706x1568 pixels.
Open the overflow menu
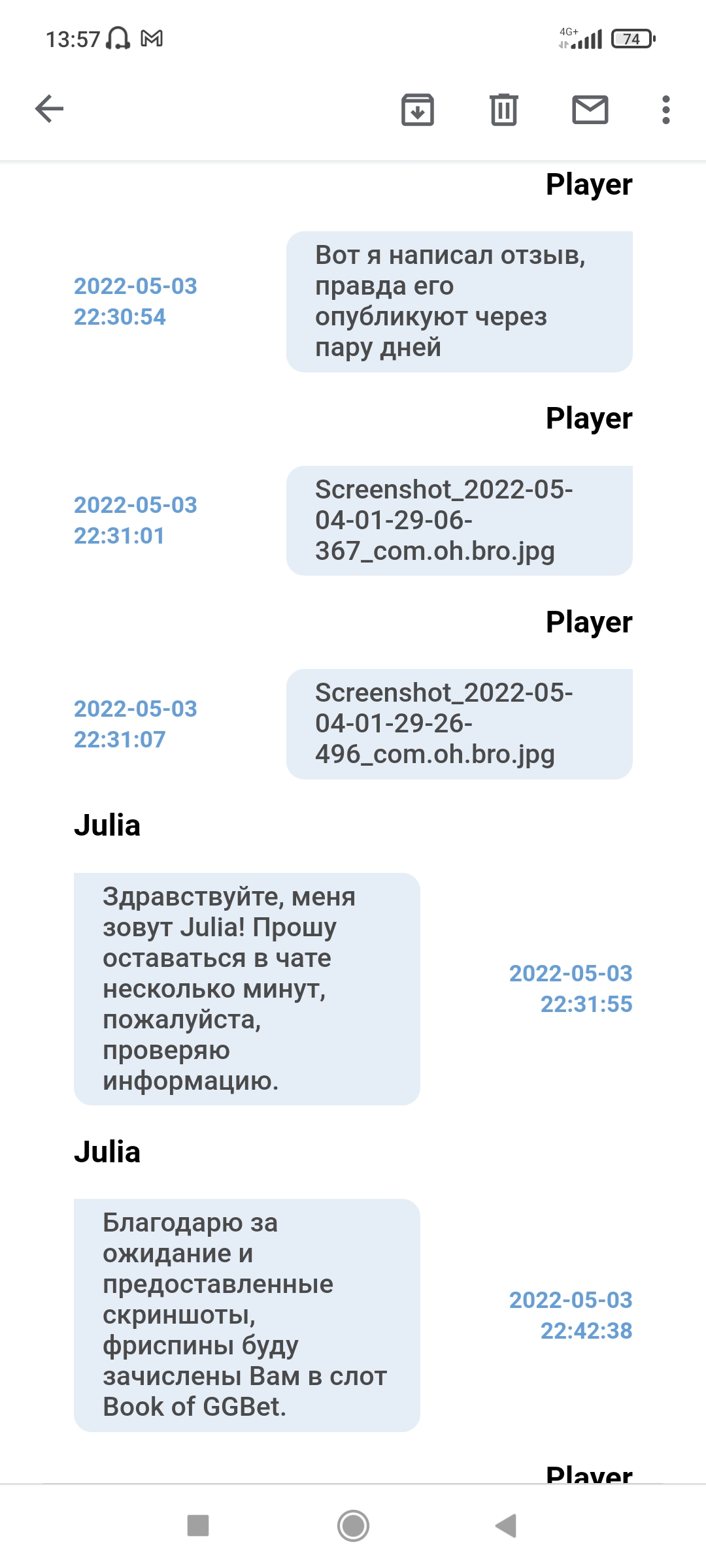point(665,109)
